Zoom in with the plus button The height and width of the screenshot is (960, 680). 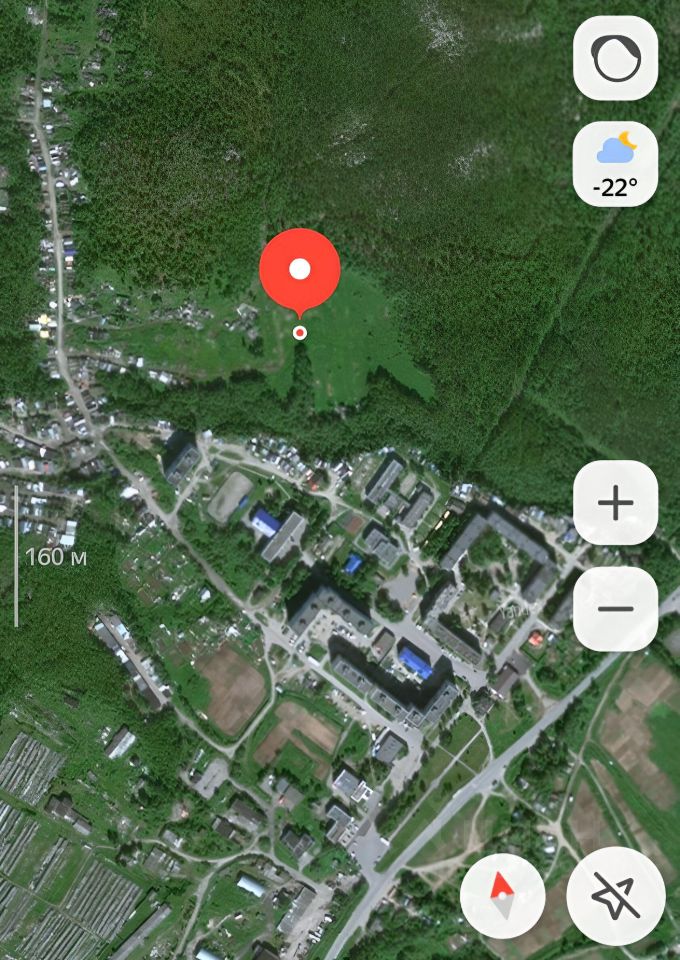click(615, 503)
